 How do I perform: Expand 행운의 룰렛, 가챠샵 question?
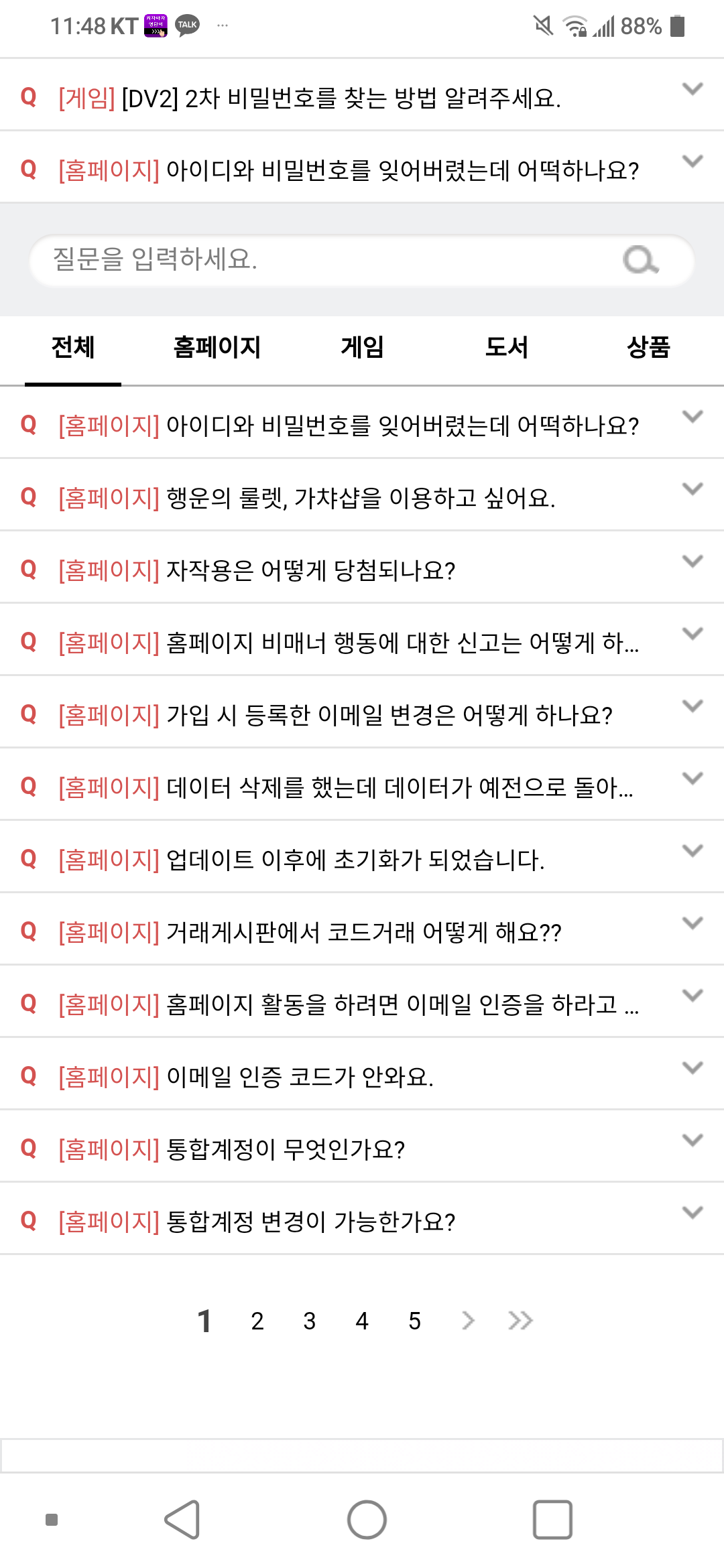[362, 495]
